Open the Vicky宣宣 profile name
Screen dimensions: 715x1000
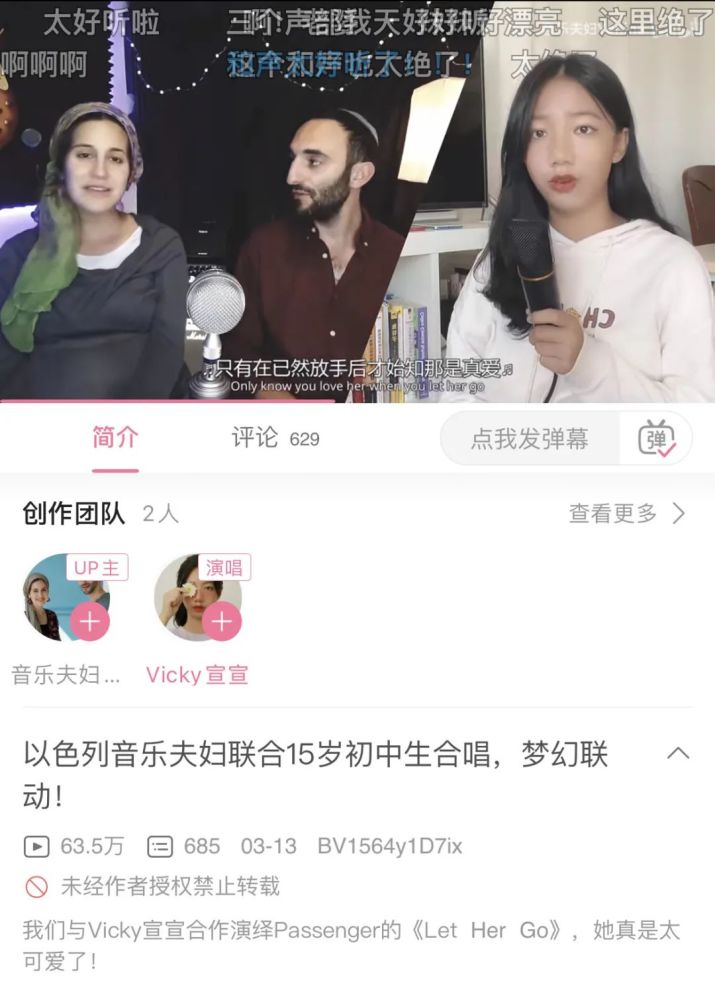(197, 675)
